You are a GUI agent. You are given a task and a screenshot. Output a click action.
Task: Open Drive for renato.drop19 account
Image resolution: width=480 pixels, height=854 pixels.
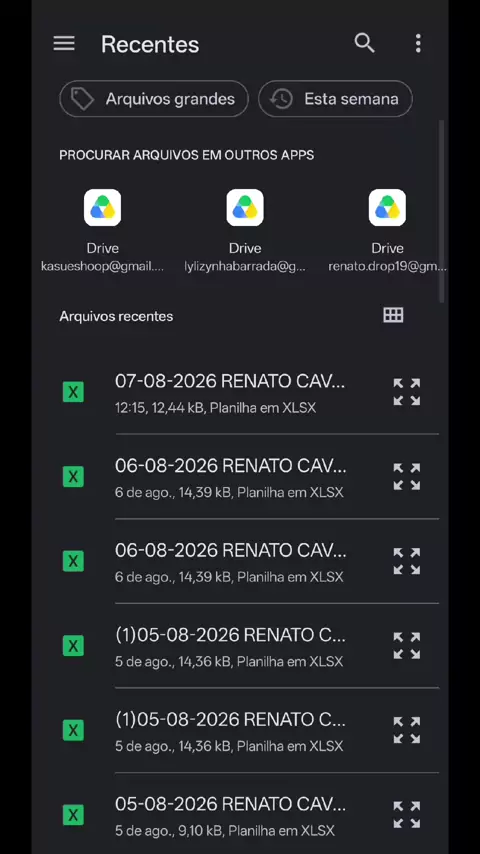tap(387, 230)
